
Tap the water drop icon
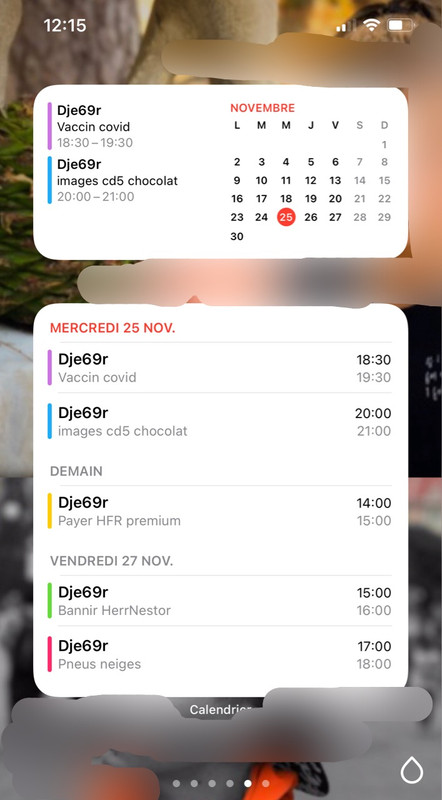pyautogui.click(x=411, y=770)
